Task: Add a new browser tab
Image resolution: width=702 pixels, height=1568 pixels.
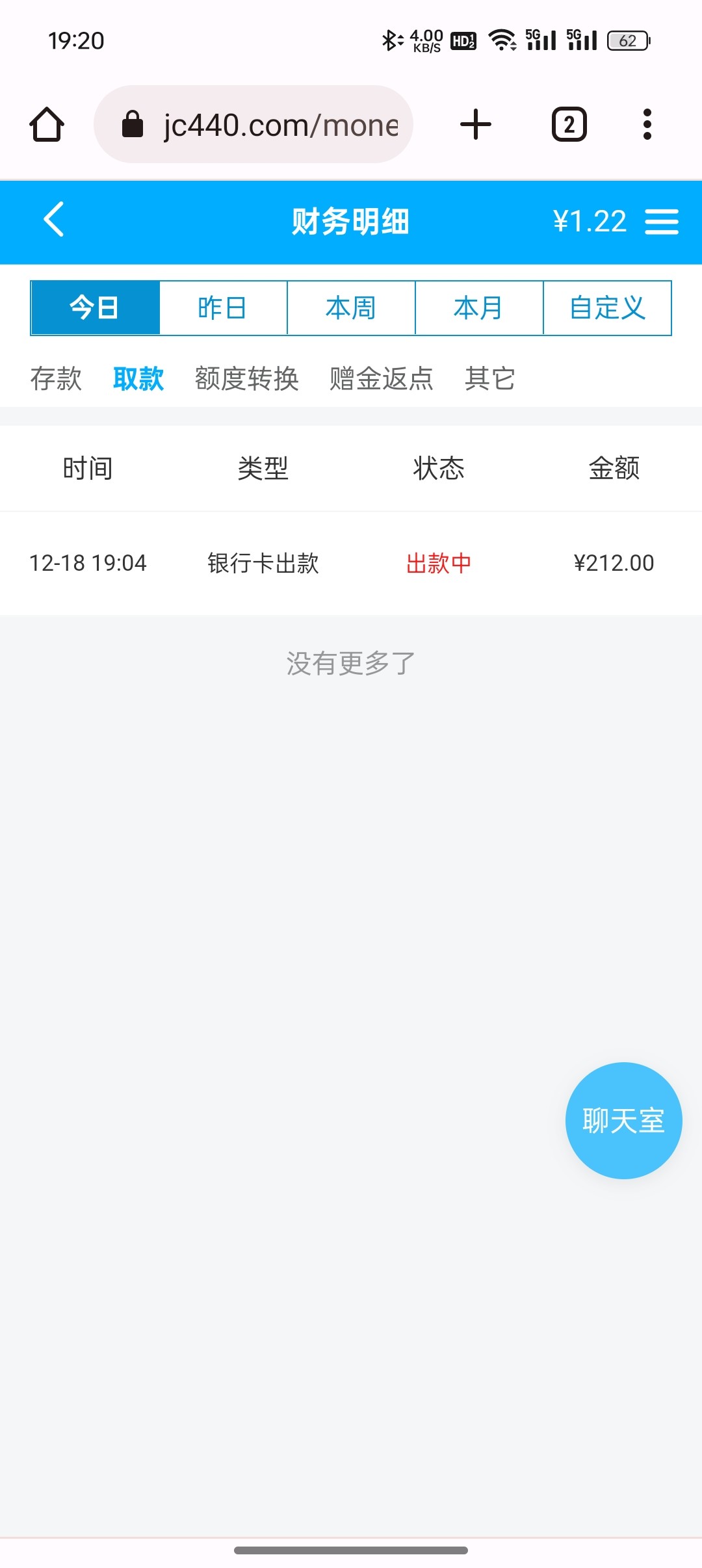Action: (x=476, y=124)
